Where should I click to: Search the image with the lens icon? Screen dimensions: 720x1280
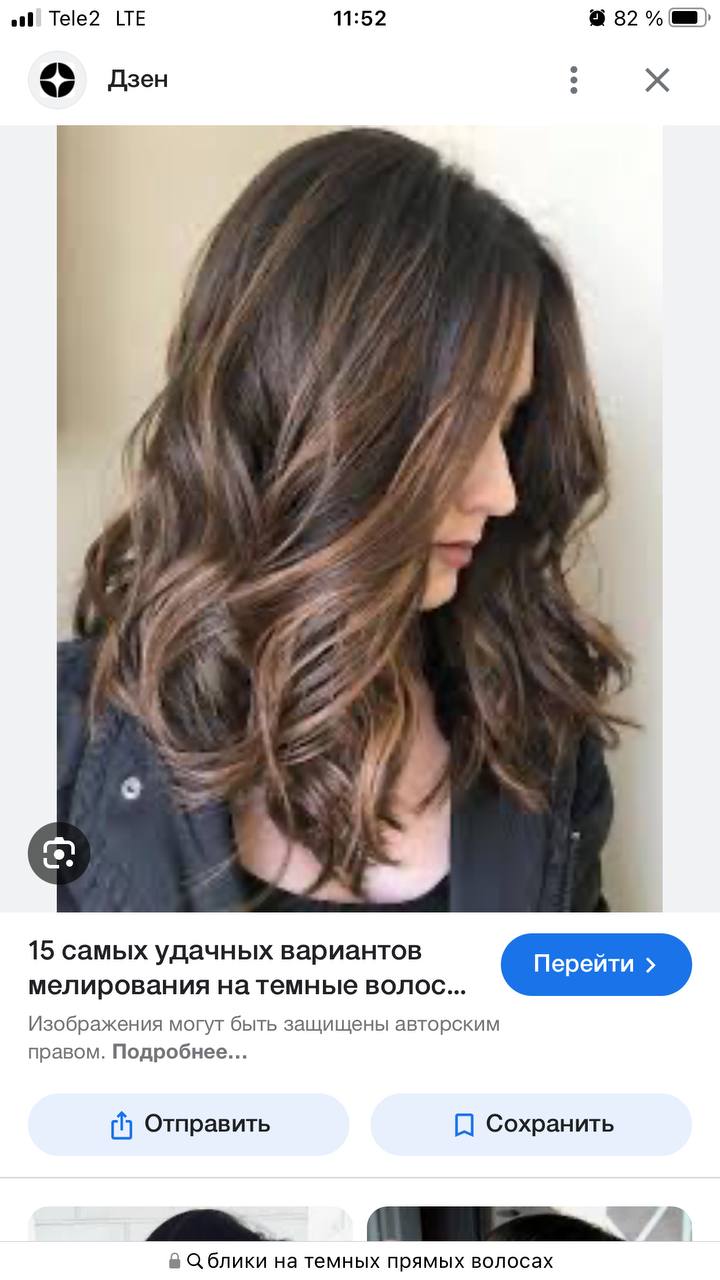coord(59,853)
